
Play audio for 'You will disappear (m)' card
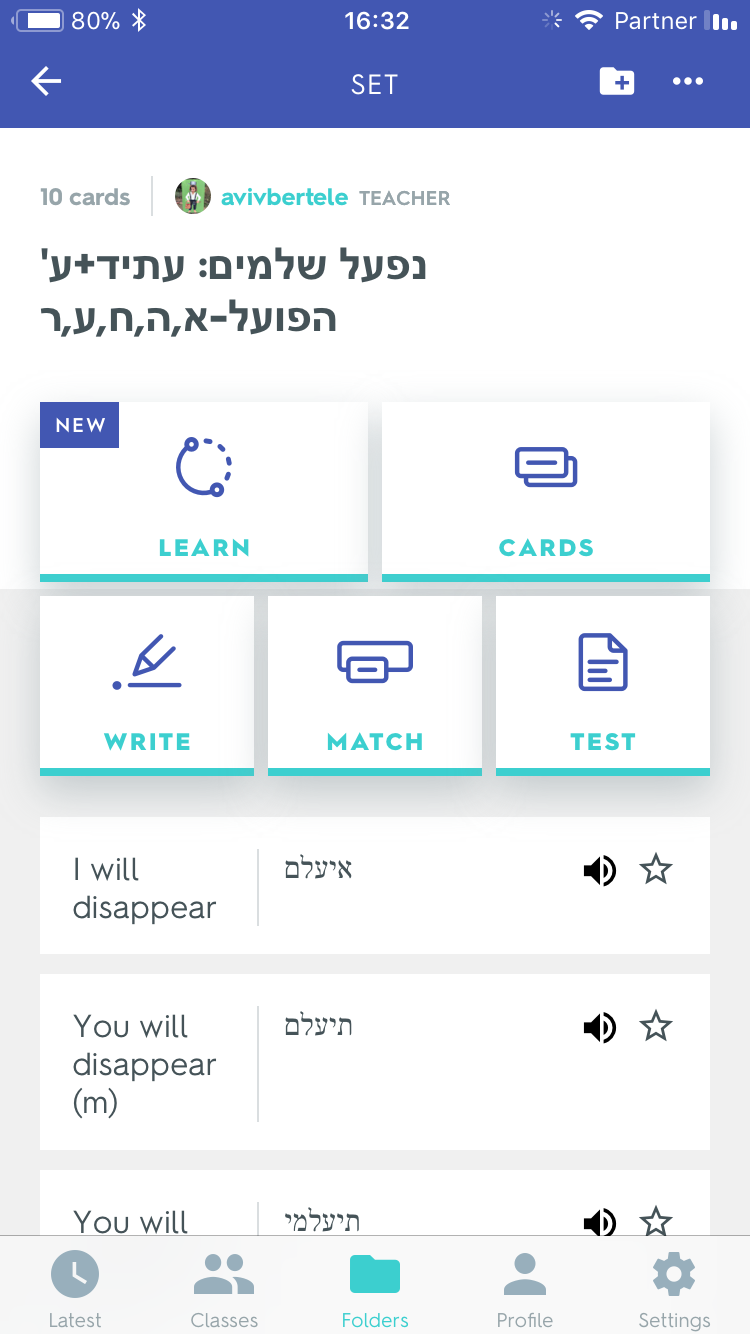[599, 1027]
